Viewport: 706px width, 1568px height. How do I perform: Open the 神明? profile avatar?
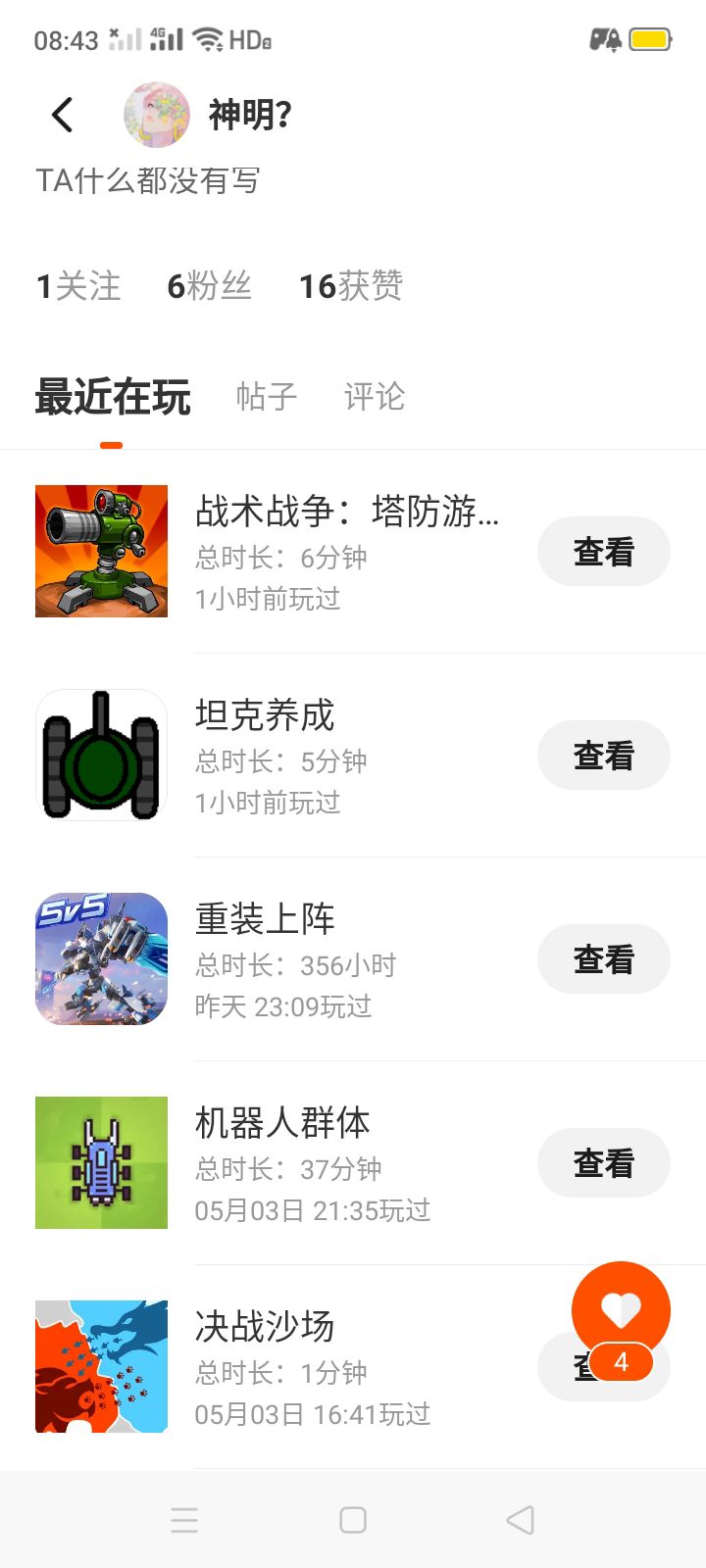[x=156, y=115]
